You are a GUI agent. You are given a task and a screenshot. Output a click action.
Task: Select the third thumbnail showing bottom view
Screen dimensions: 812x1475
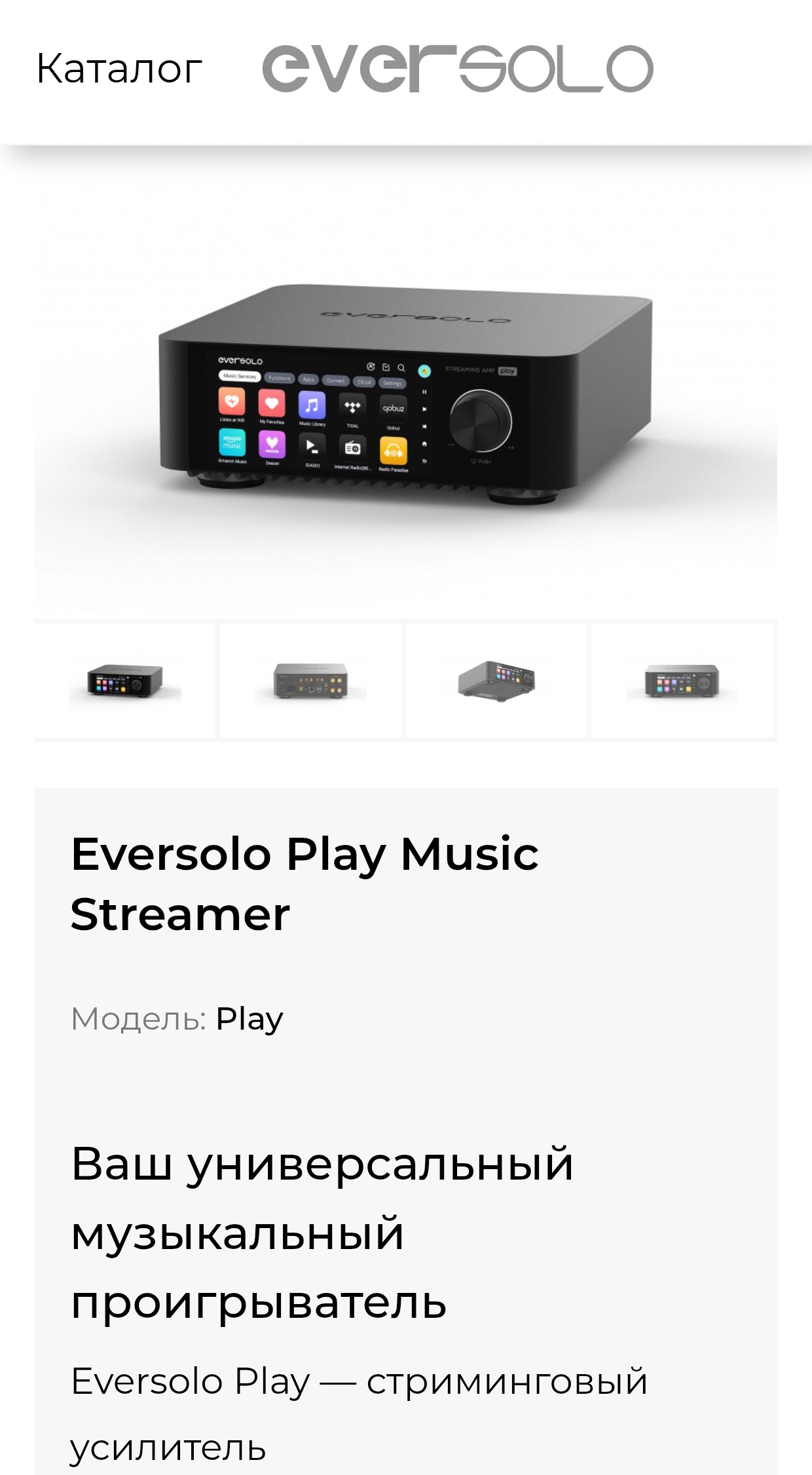pos(496,681)
